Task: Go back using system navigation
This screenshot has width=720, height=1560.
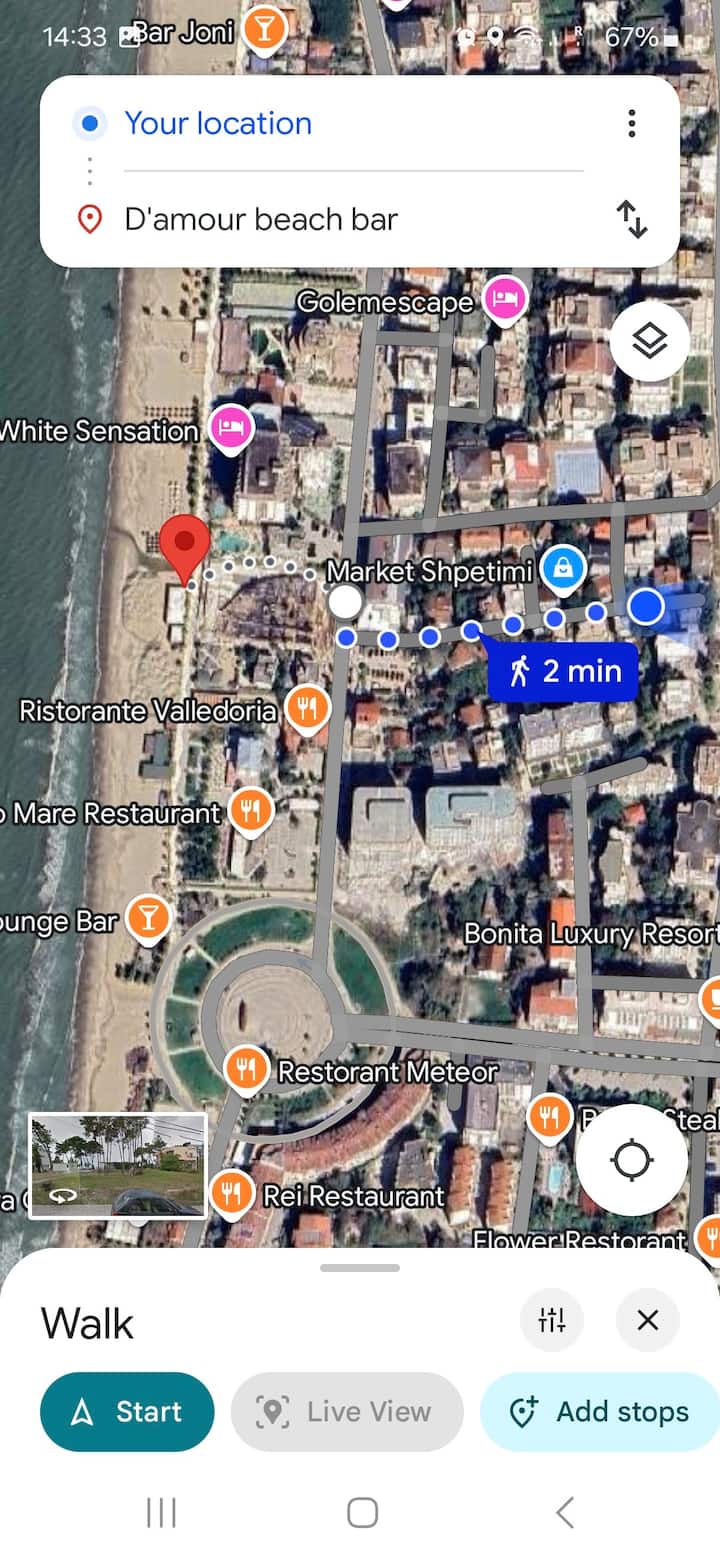Action: coord(565,1512)
